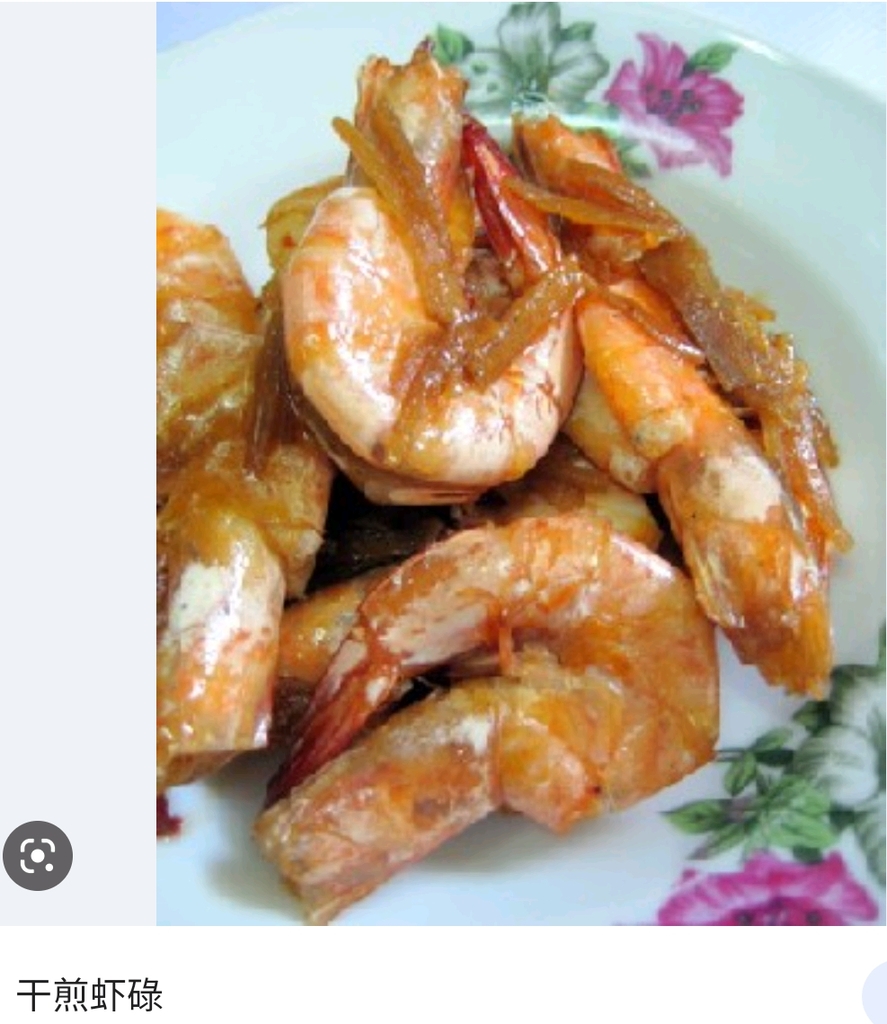The height and width of the screenshot is (1024, 887).
Task: Search this image with the Lens icon
Action: [38, 856]
